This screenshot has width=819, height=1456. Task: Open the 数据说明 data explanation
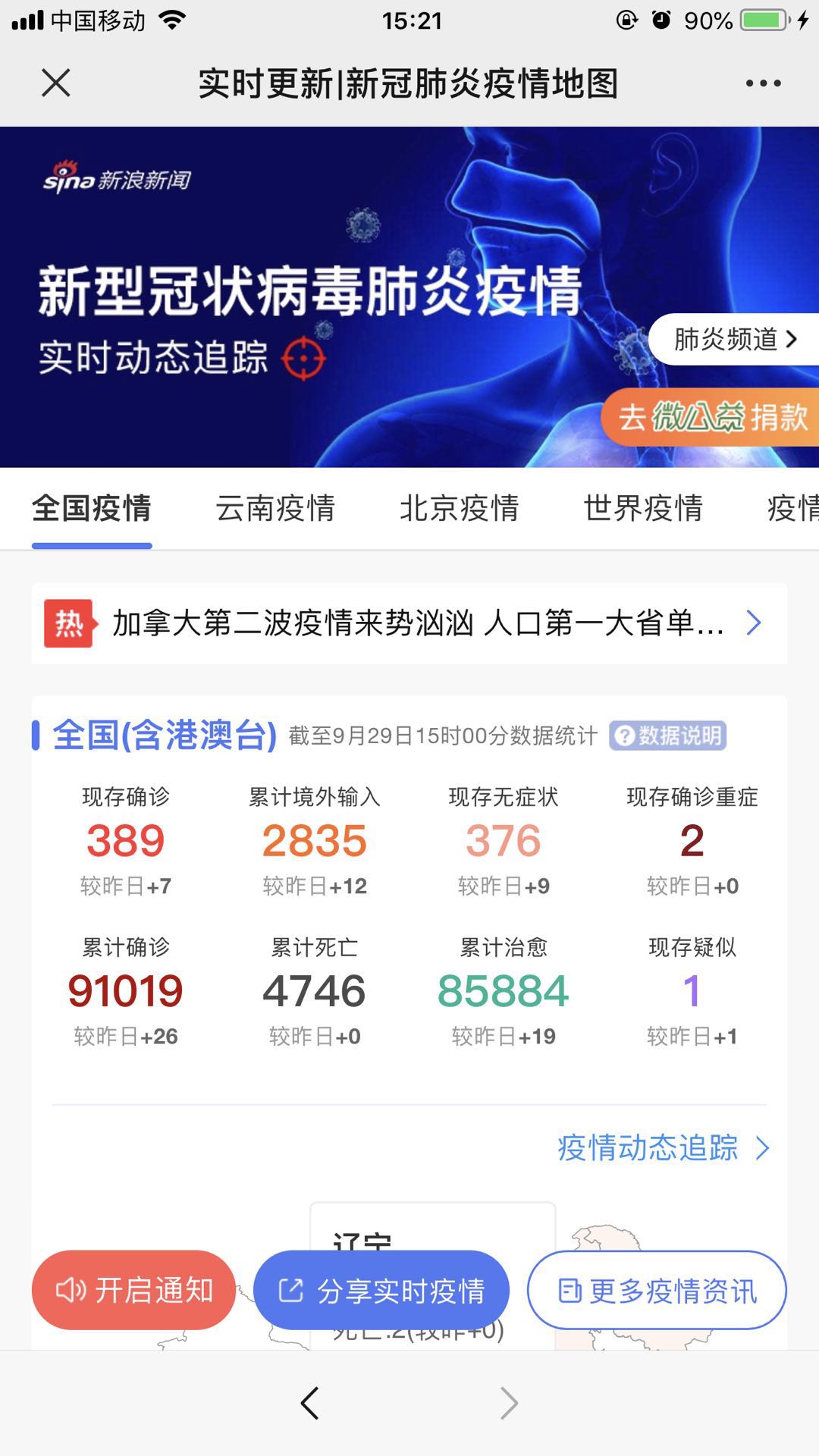click(x=668, y=736)
